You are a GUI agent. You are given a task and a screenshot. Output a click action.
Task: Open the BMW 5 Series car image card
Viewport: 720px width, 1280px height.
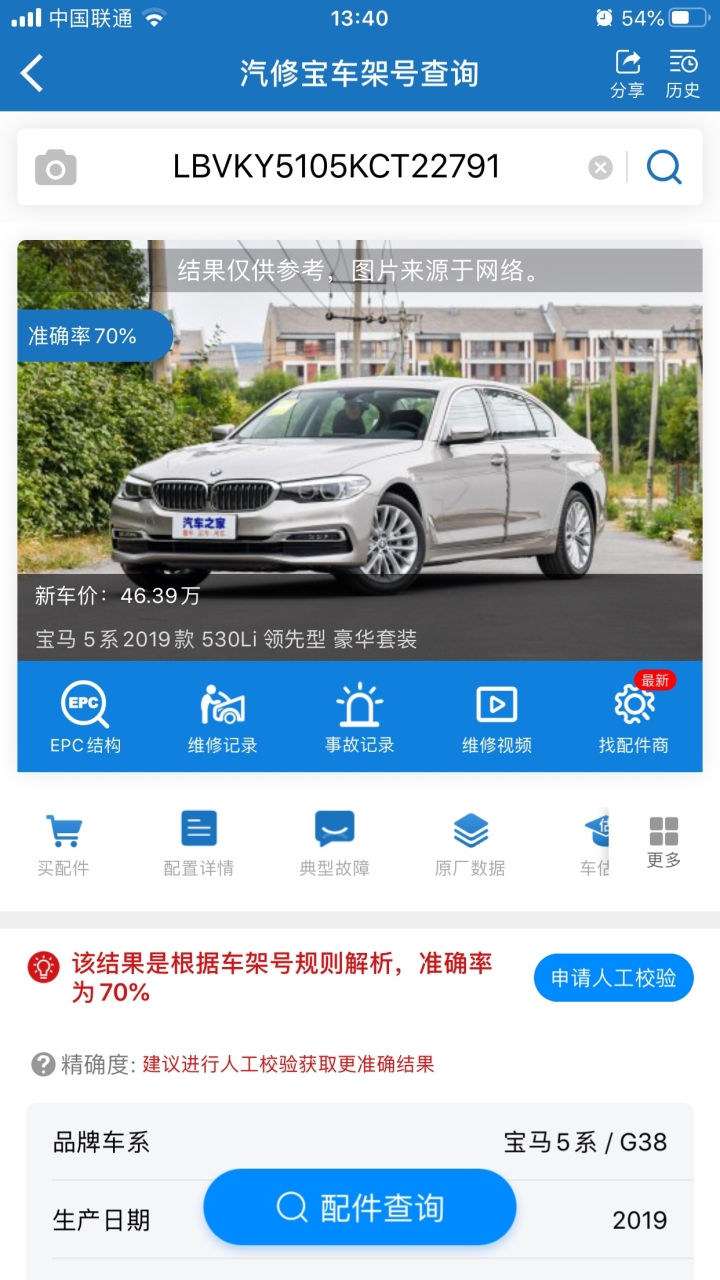[360, 450]
